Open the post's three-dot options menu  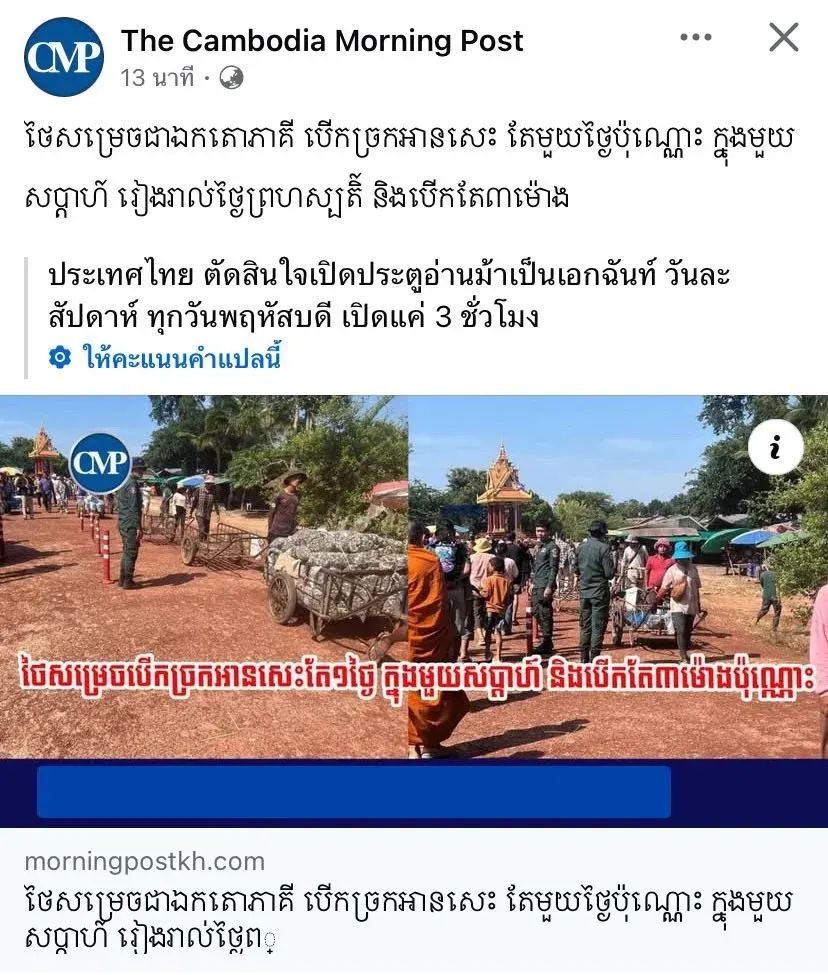tap(695, 38)
